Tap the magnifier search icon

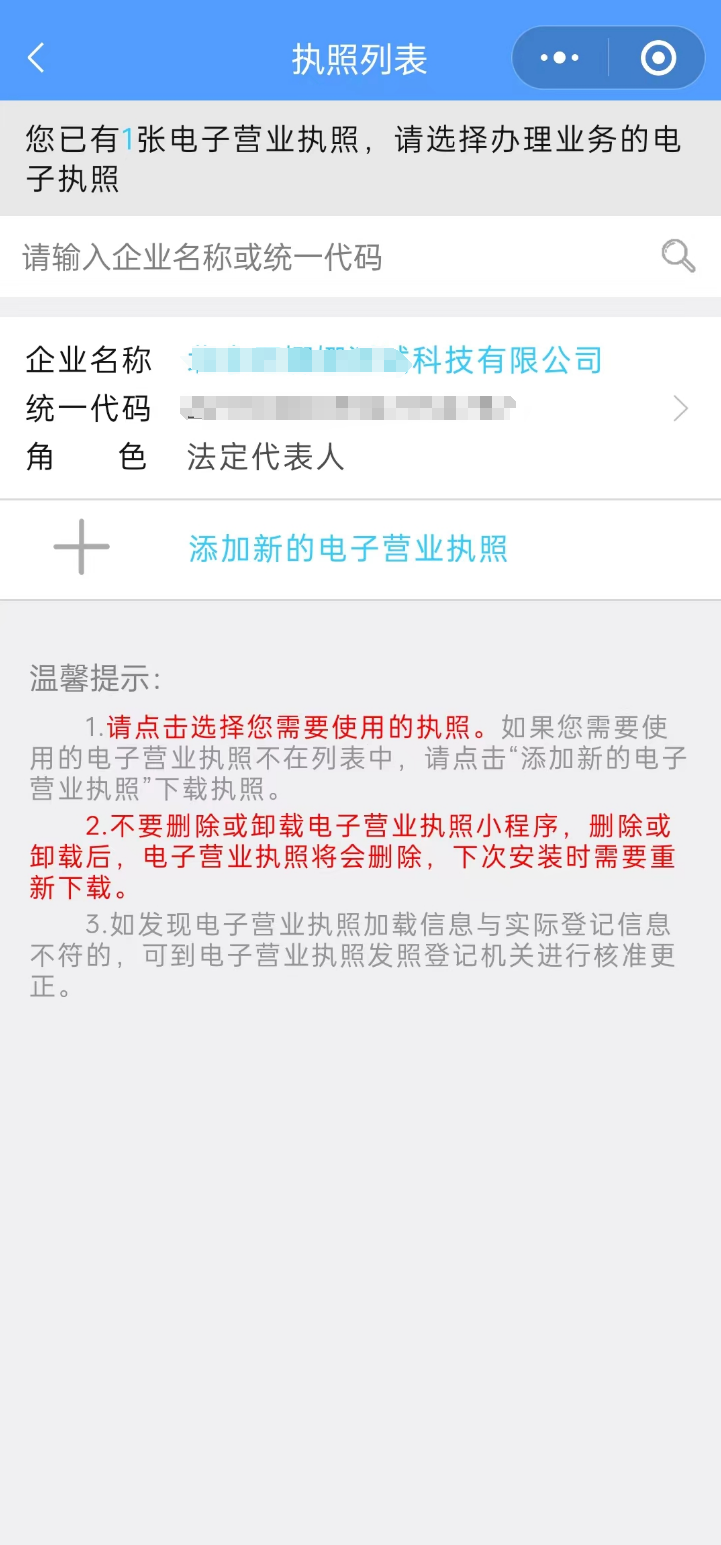pos(678,256)
